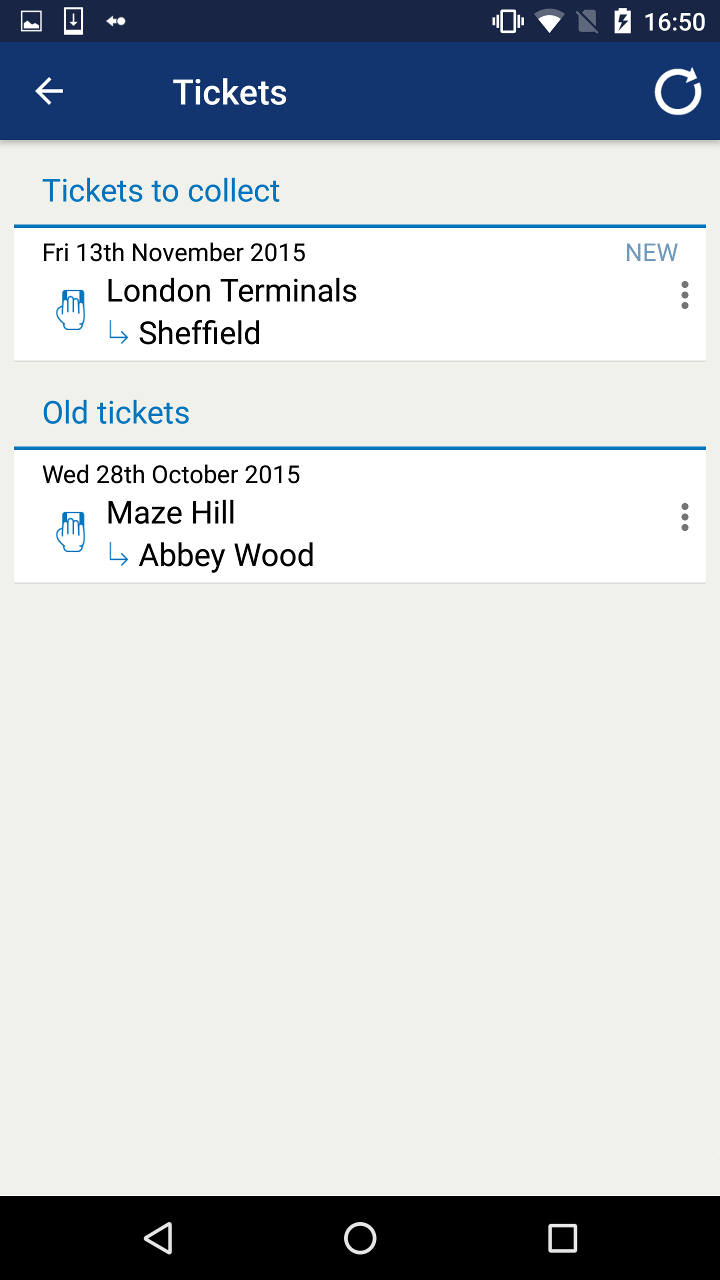720x1280 pixels.
Task: Open the London Terminals to Sheffield ticket
Action: click(x=300, y=293)
